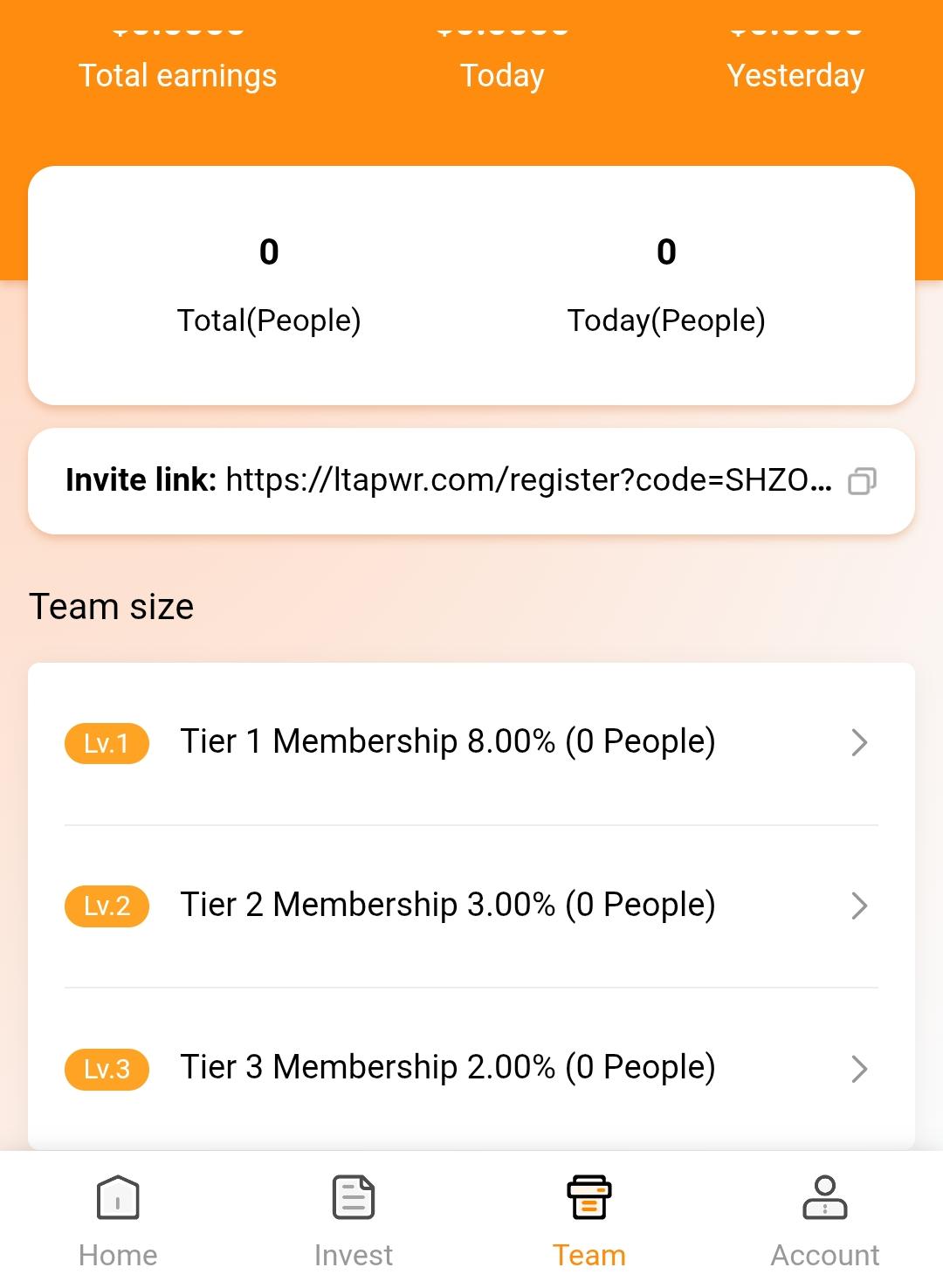
Task: Select the Account person icon
Action: pyautogui.click(x=824, y=1198)
